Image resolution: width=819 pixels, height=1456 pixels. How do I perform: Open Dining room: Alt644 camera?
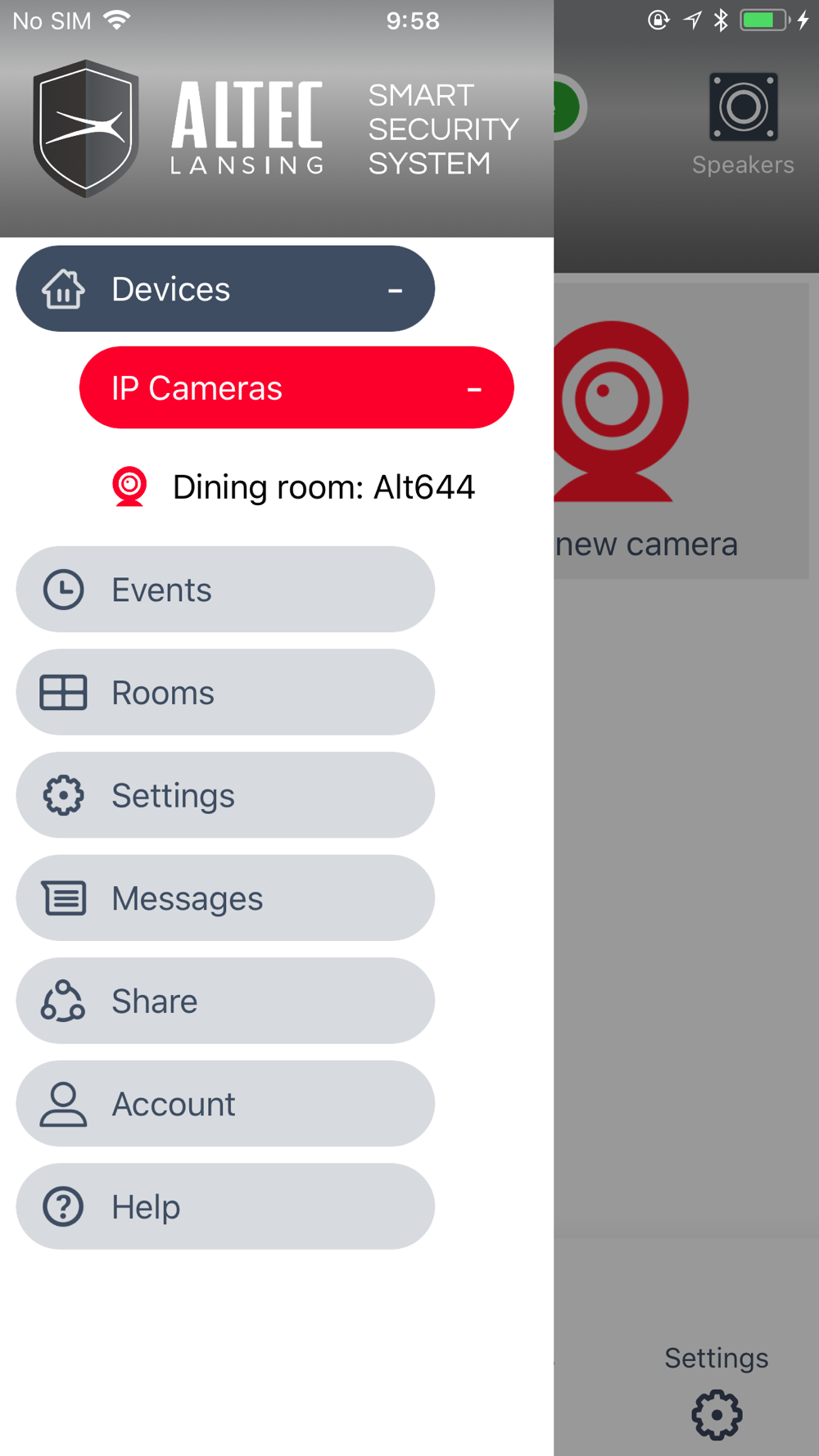[x=293, y=487]
